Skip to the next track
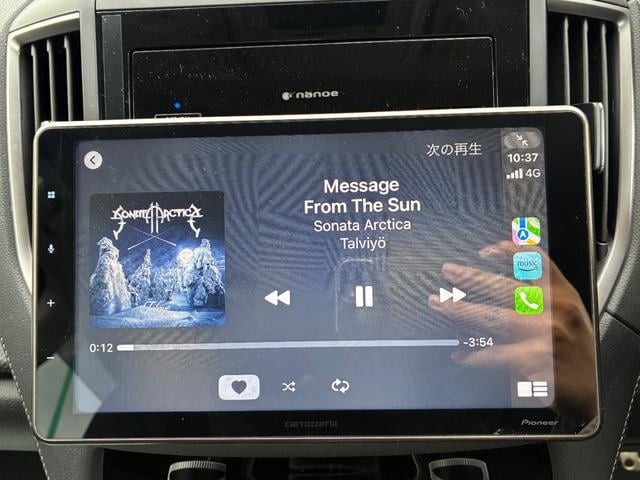Image resolution: width=640 pixels, height=480 pixels. (x=452, y=295)
